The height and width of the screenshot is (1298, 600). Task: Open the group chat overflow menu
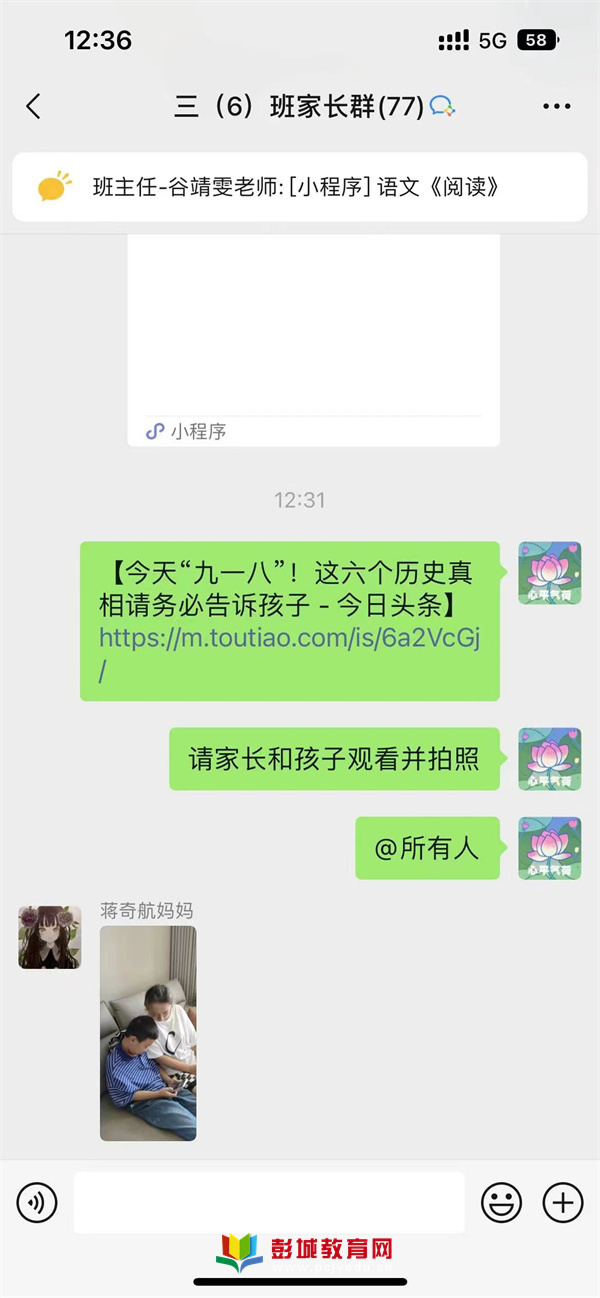[556, 107]
